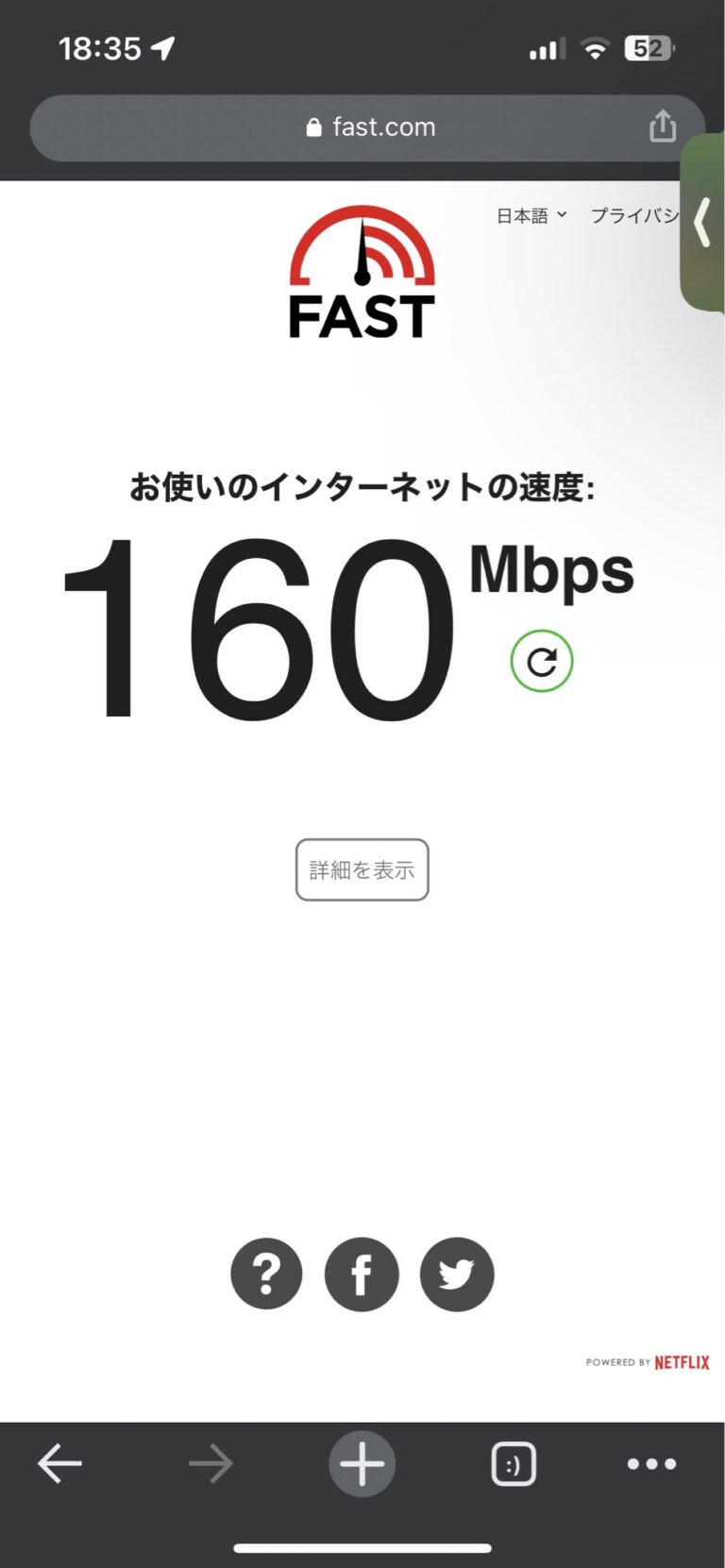Share results via the Facebook icon
This screenshot has height=1568, width=725.
tap(362, 1273)
